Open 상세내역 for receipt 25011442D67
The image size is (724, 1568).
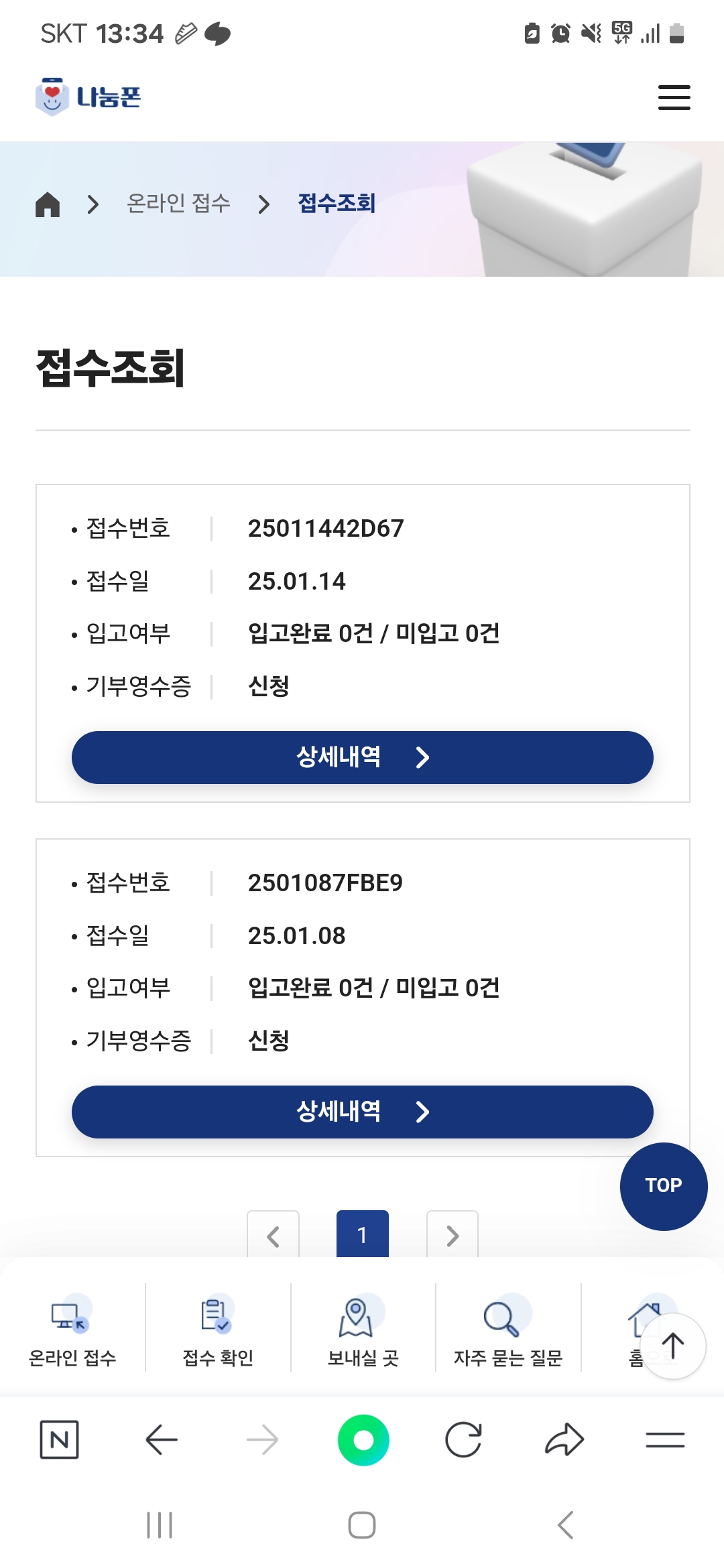tap(362, 757)
